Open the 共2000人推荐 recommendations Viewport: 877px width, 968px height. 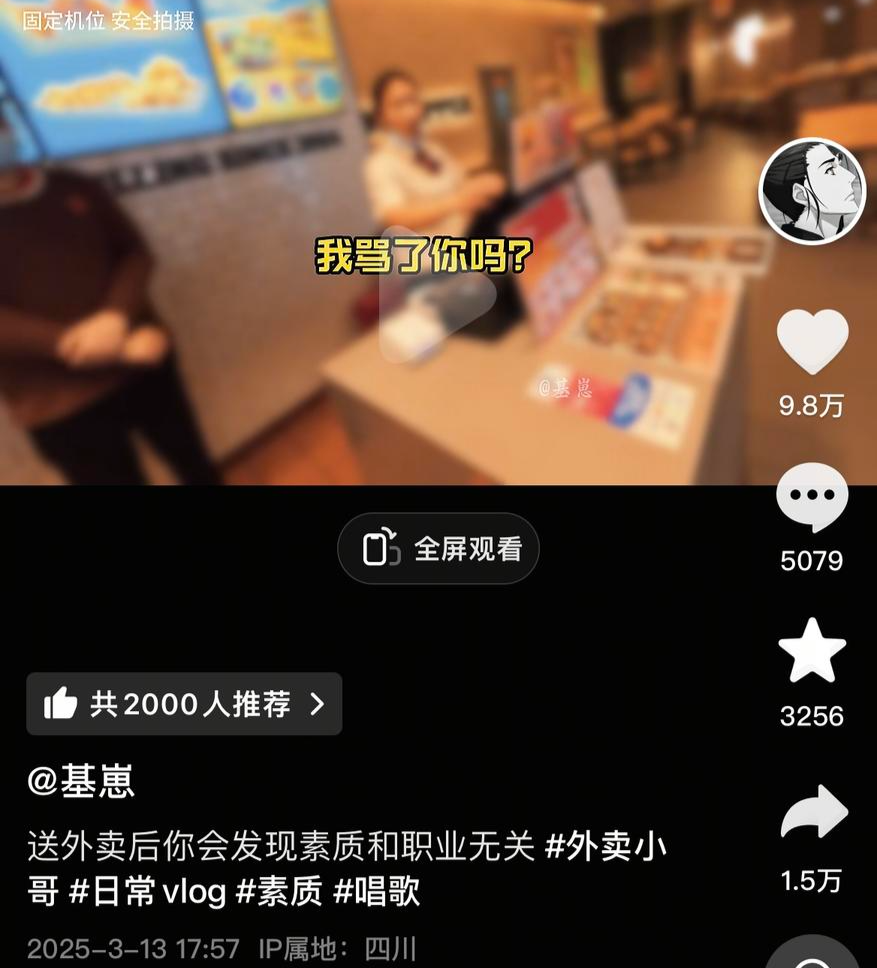(x=184, y=704)
